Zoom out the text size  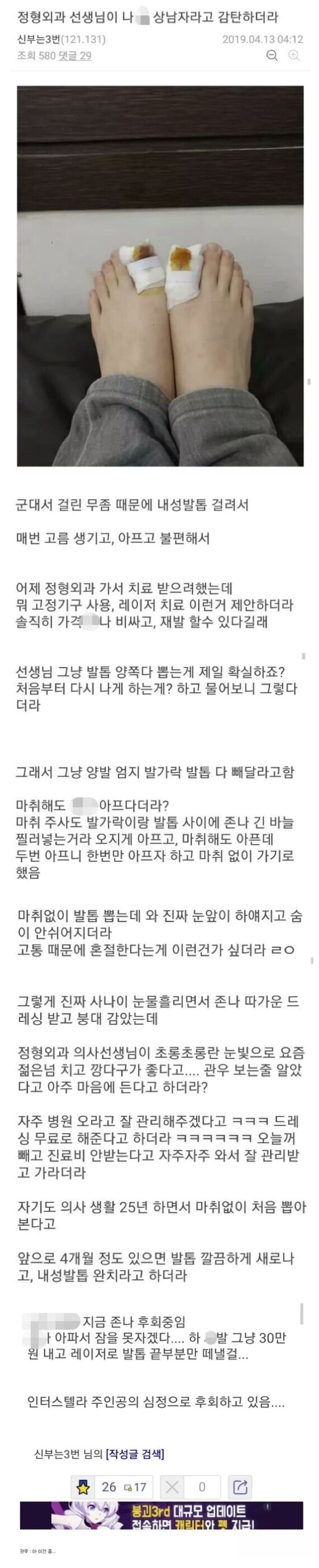coord(272,56)
